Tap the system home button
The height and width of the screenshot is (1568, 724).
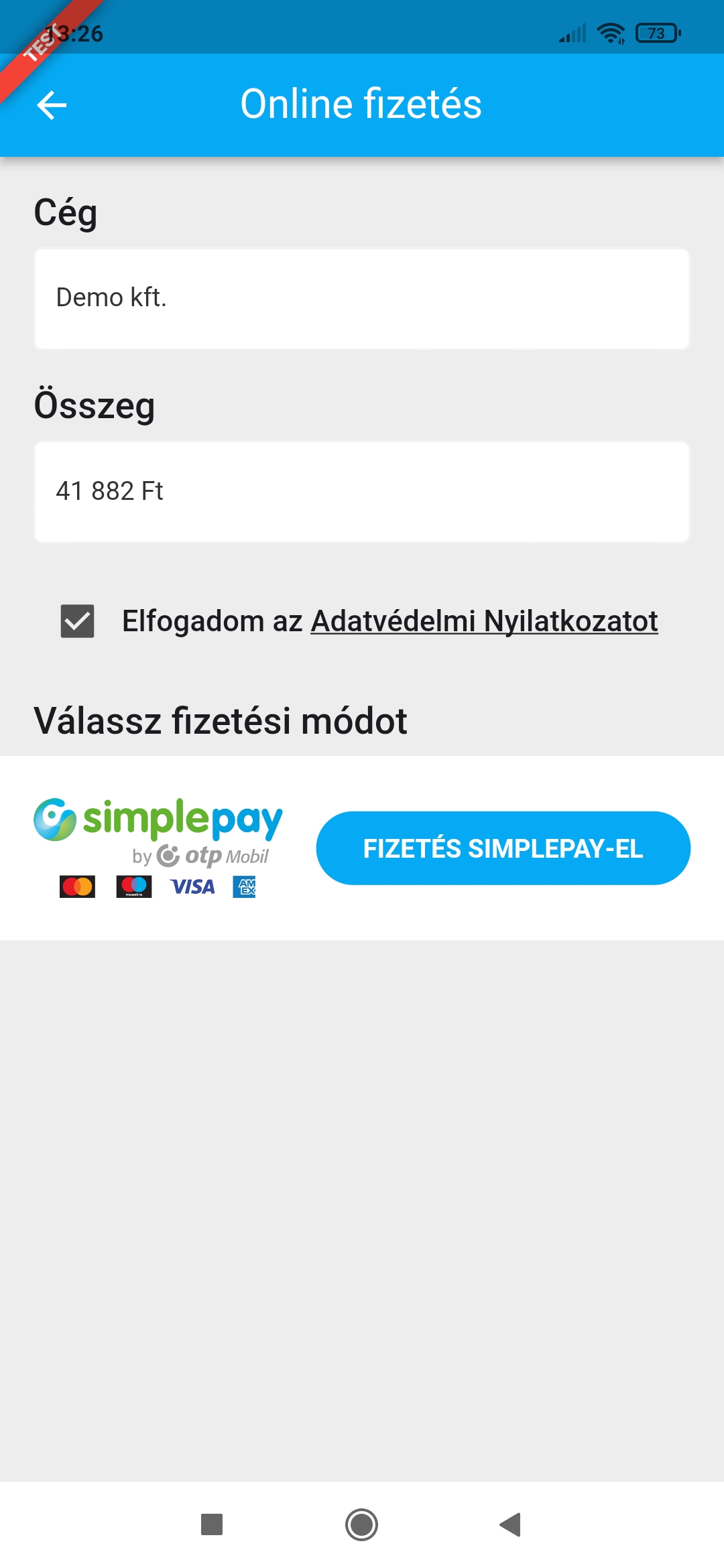coord(361,1524)
